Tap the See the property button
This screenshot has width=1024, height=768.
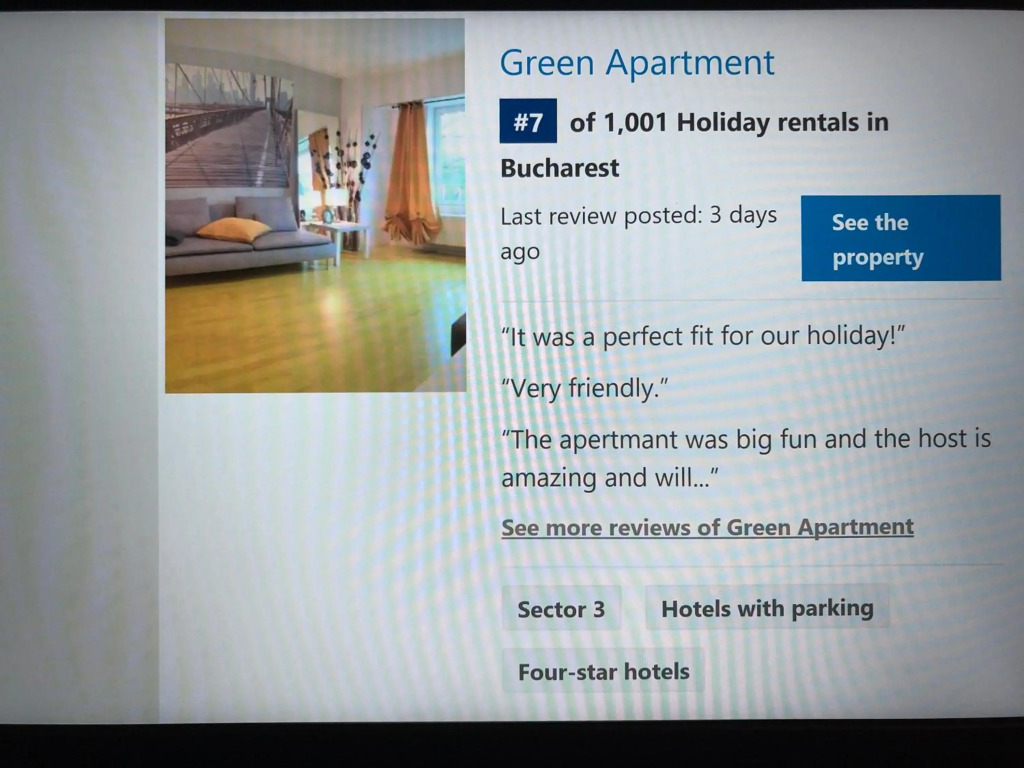900,239
